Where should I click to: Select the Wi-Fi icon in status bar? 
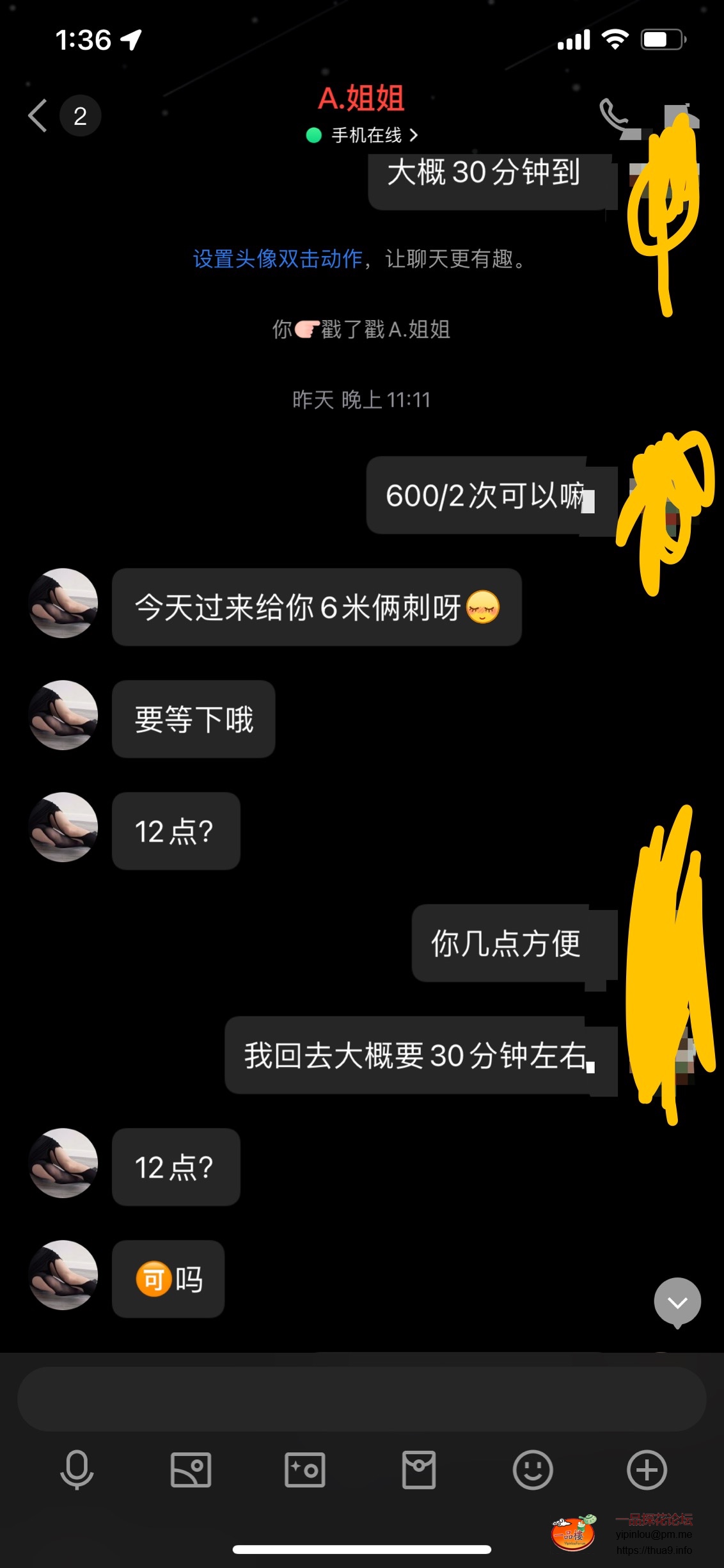(615, 40)
